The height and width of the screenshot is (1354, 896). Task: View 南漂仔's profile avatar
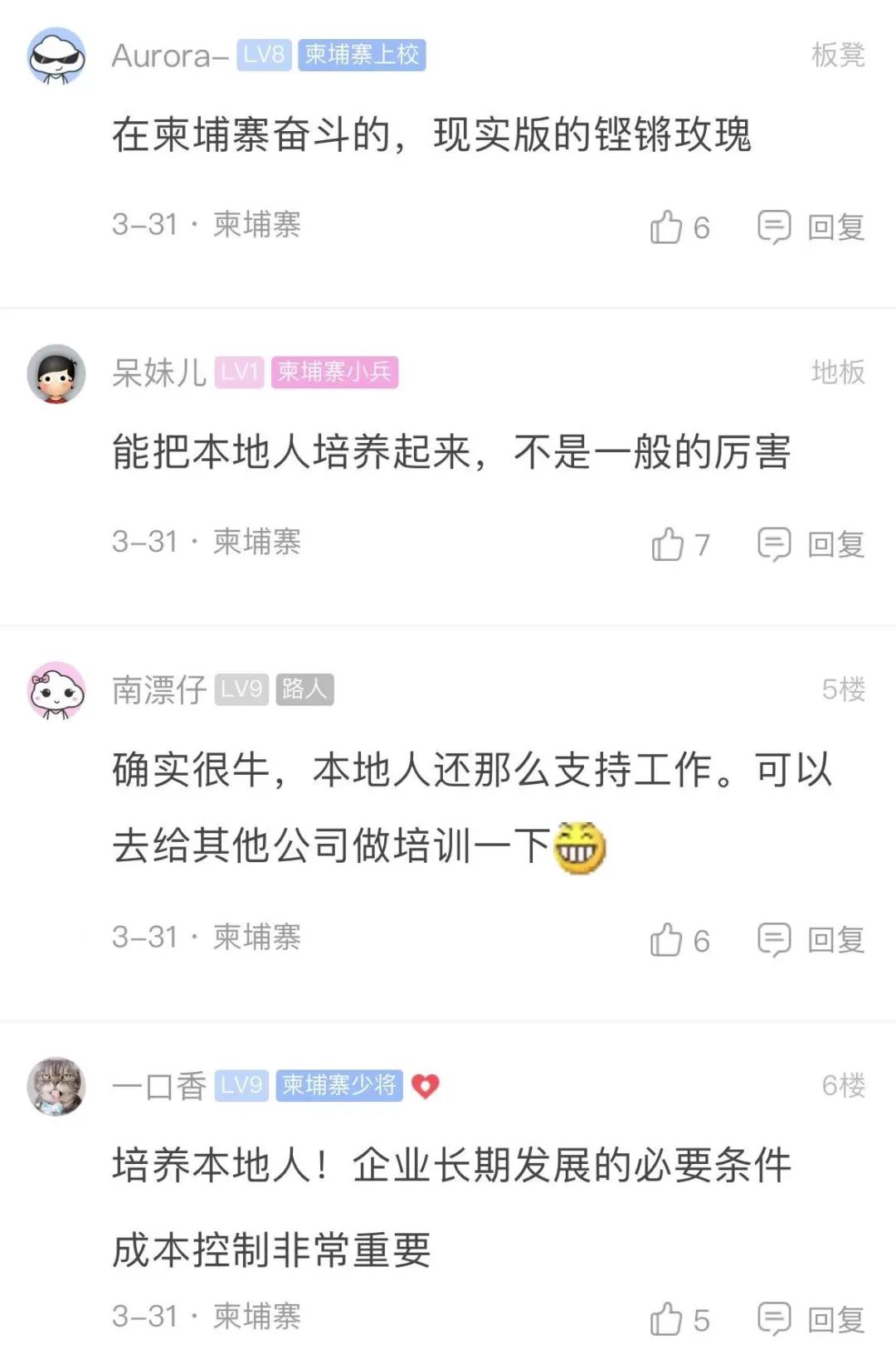pos(56,690)
